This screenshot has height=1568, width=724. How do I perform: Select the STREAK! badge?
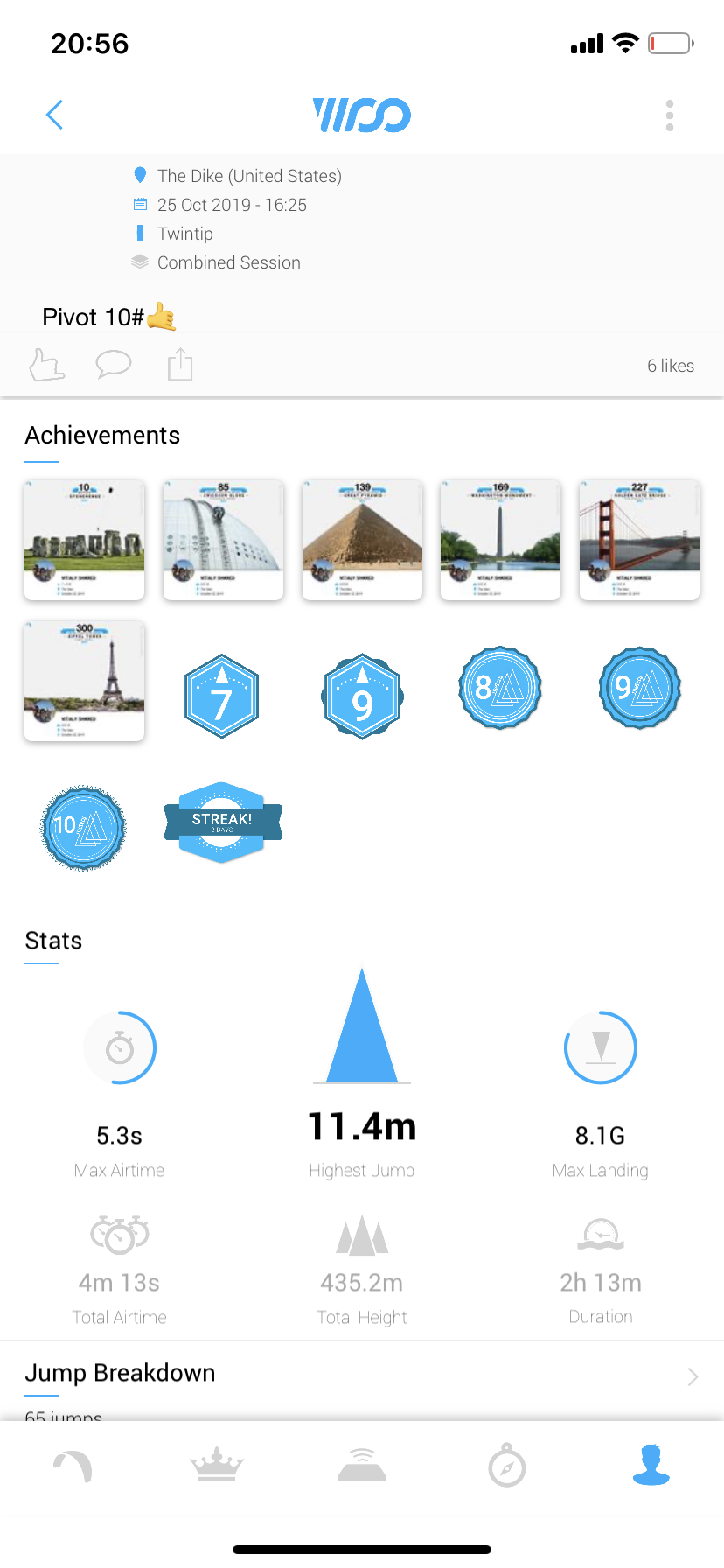[x=223, y=822]
